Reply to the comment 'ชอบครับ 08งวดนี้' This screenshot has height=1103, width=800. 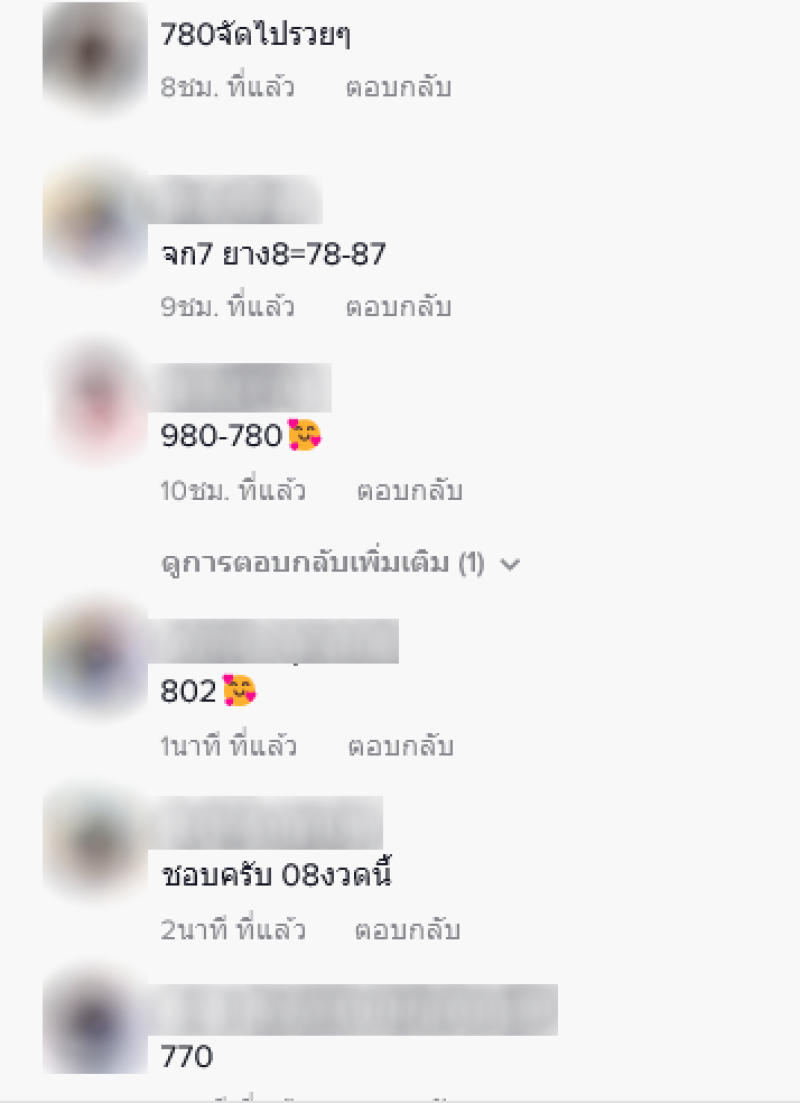pos(407,930)
